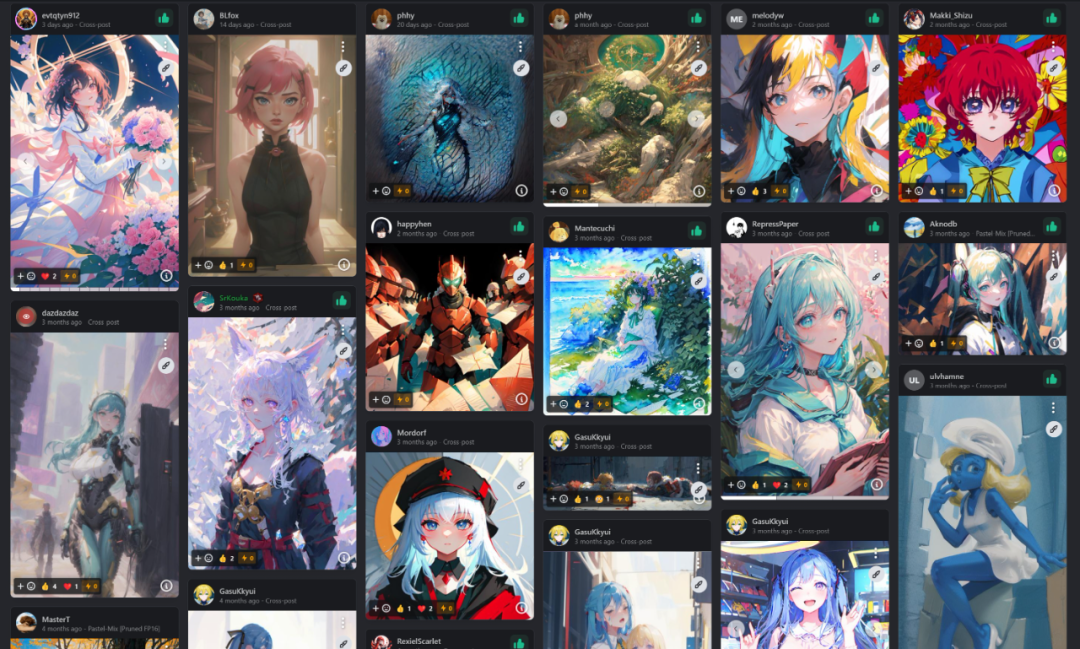Screen dimensions: 1080x649
Task: Open melodyw's profile
Action: click(x=736, y=18)
